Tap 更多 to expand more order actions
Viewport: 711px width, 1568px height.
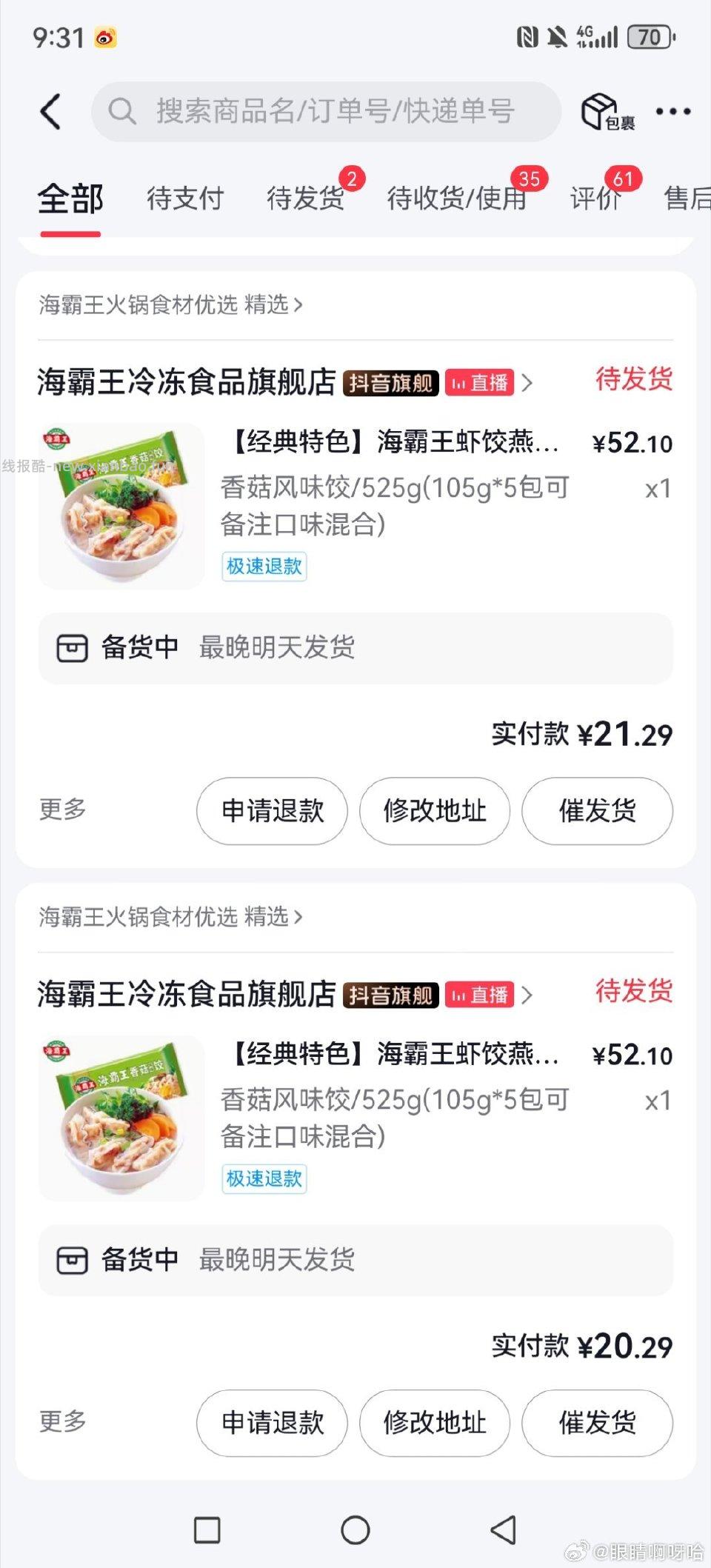pos(61,811)
